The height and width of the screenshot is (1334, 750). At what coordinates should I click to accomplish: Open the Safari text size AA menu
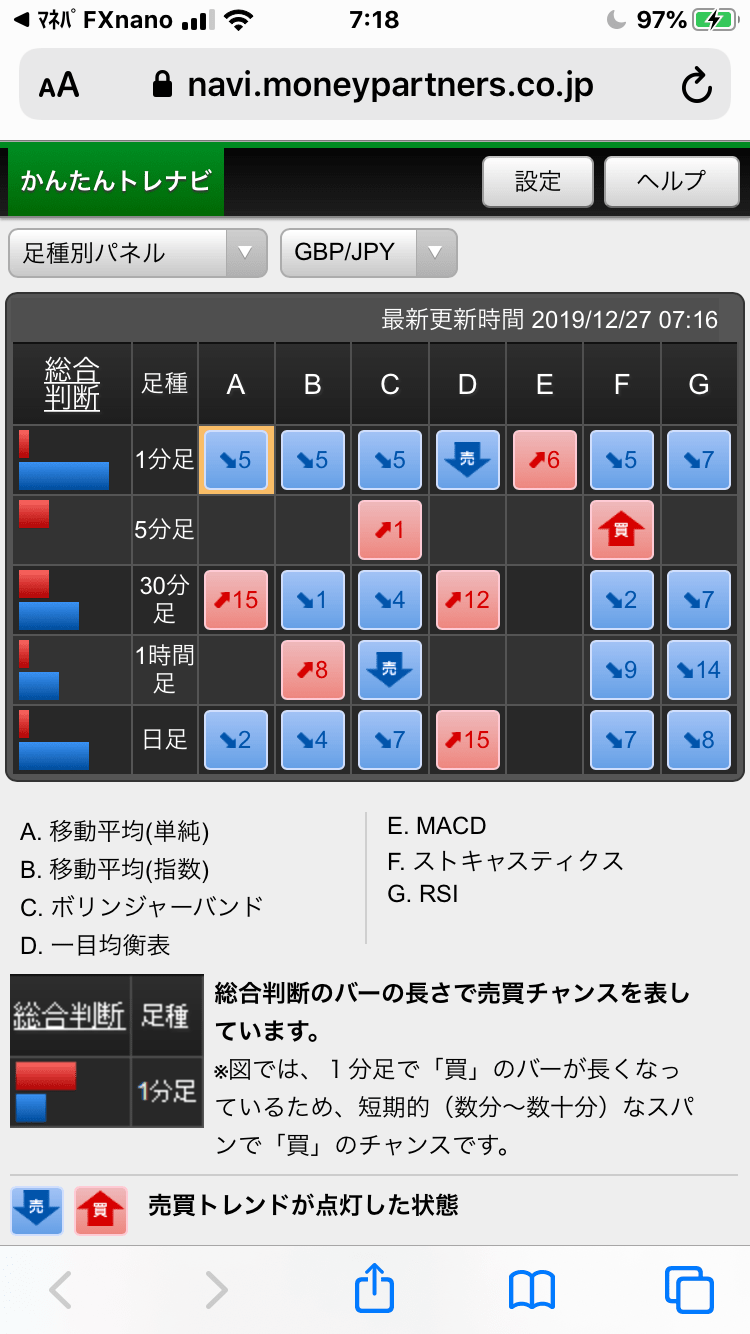point(59,86)
